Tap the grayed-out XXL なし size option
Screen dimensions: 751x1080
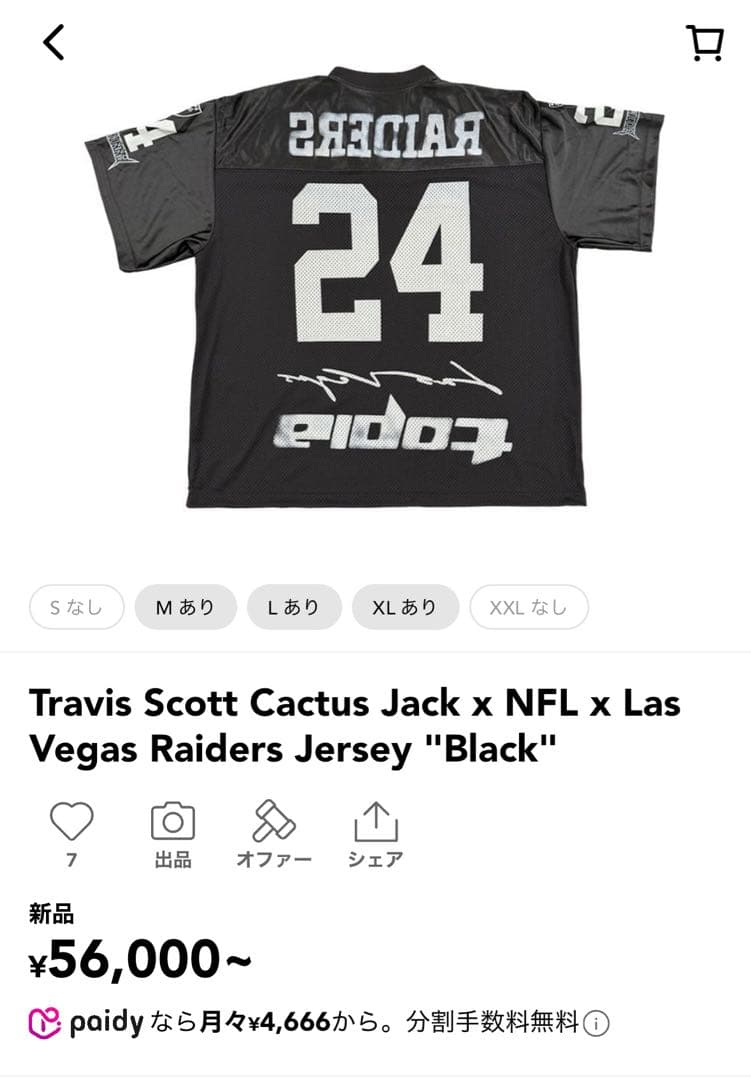[529, 607]
